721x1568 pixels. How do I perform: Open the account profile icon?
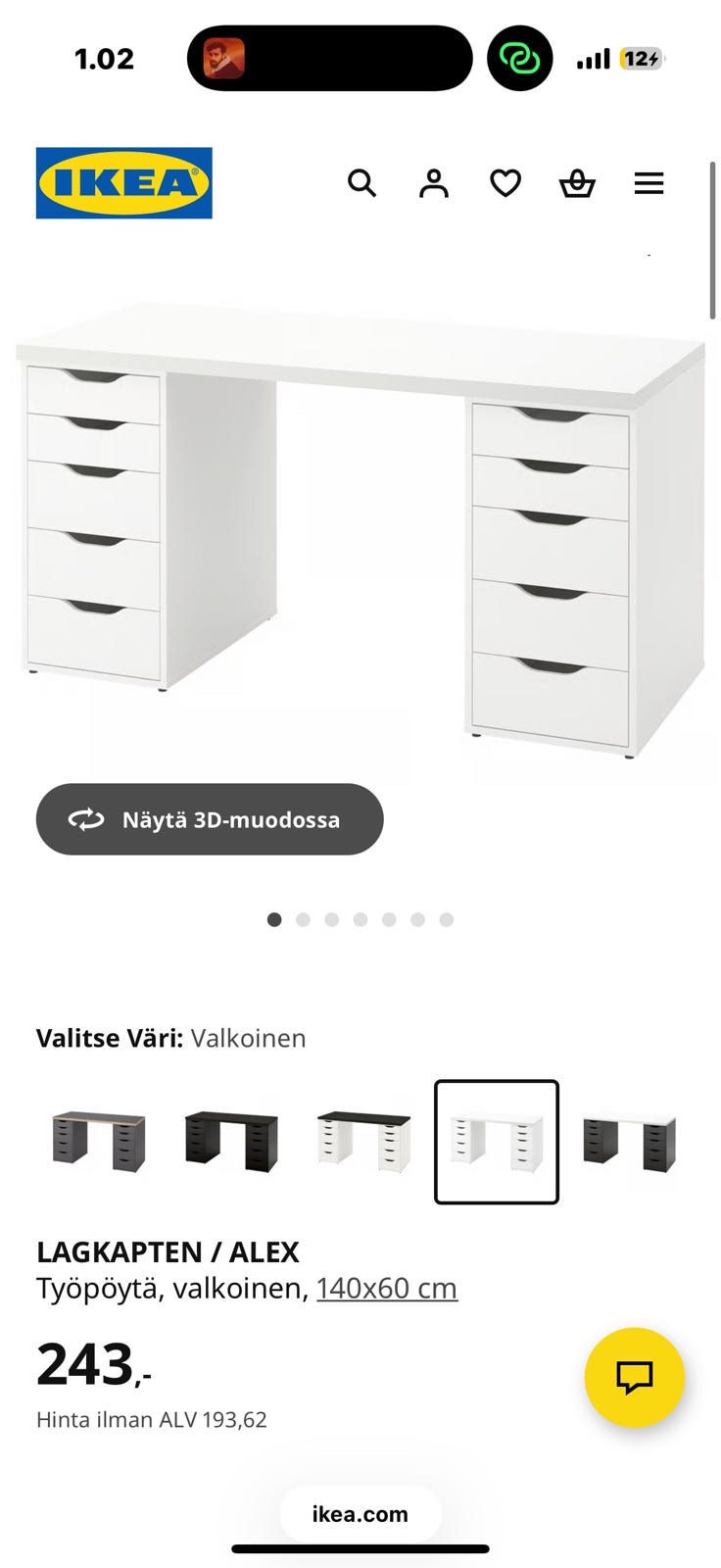point(433,183)
